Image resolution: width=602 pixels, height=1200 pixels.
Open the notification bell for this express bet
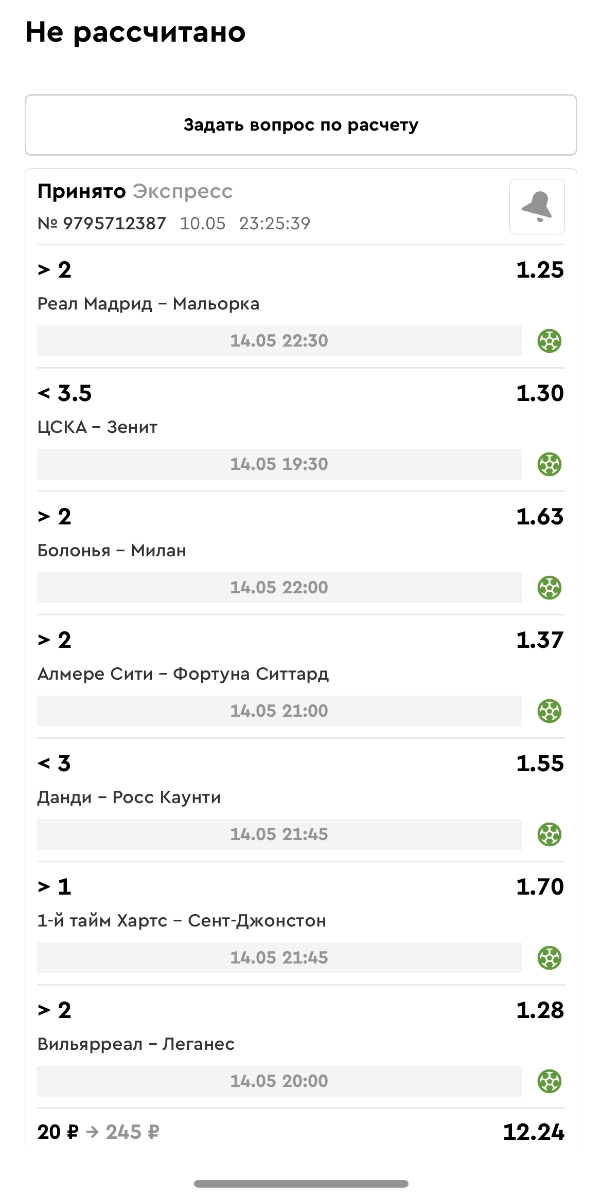[537, 207]
